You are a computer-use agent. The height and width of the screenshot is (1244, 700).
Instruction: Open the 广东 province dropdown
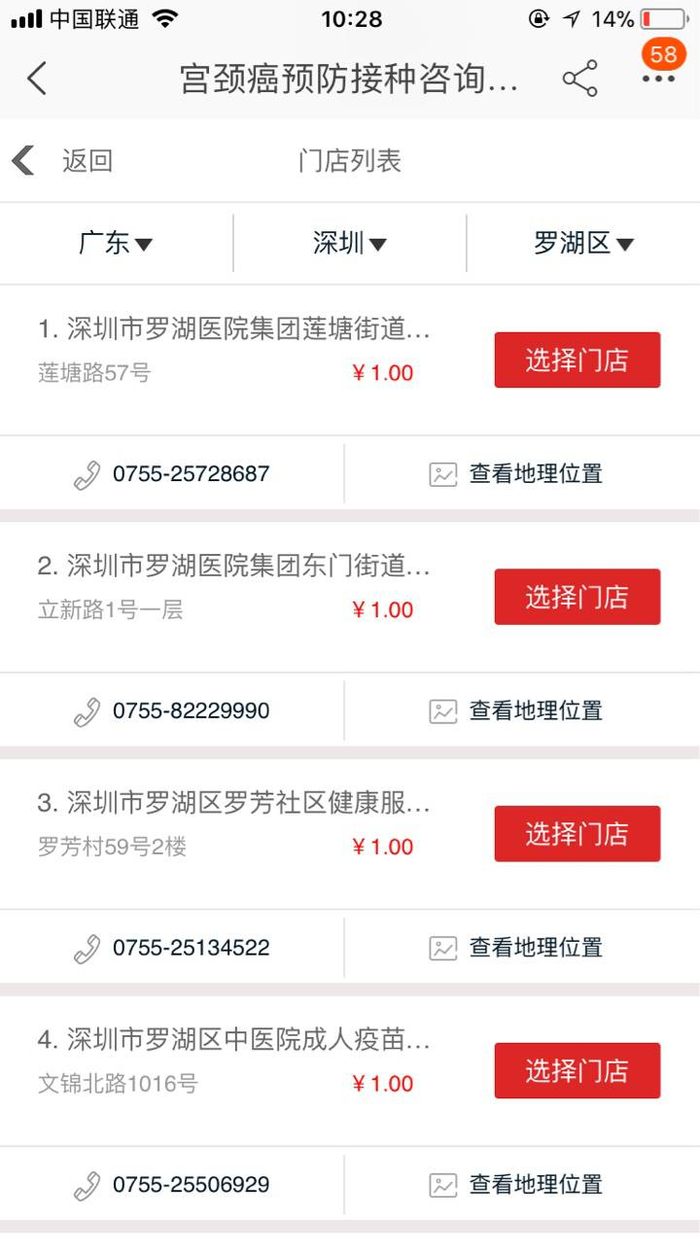pos(116,243)
